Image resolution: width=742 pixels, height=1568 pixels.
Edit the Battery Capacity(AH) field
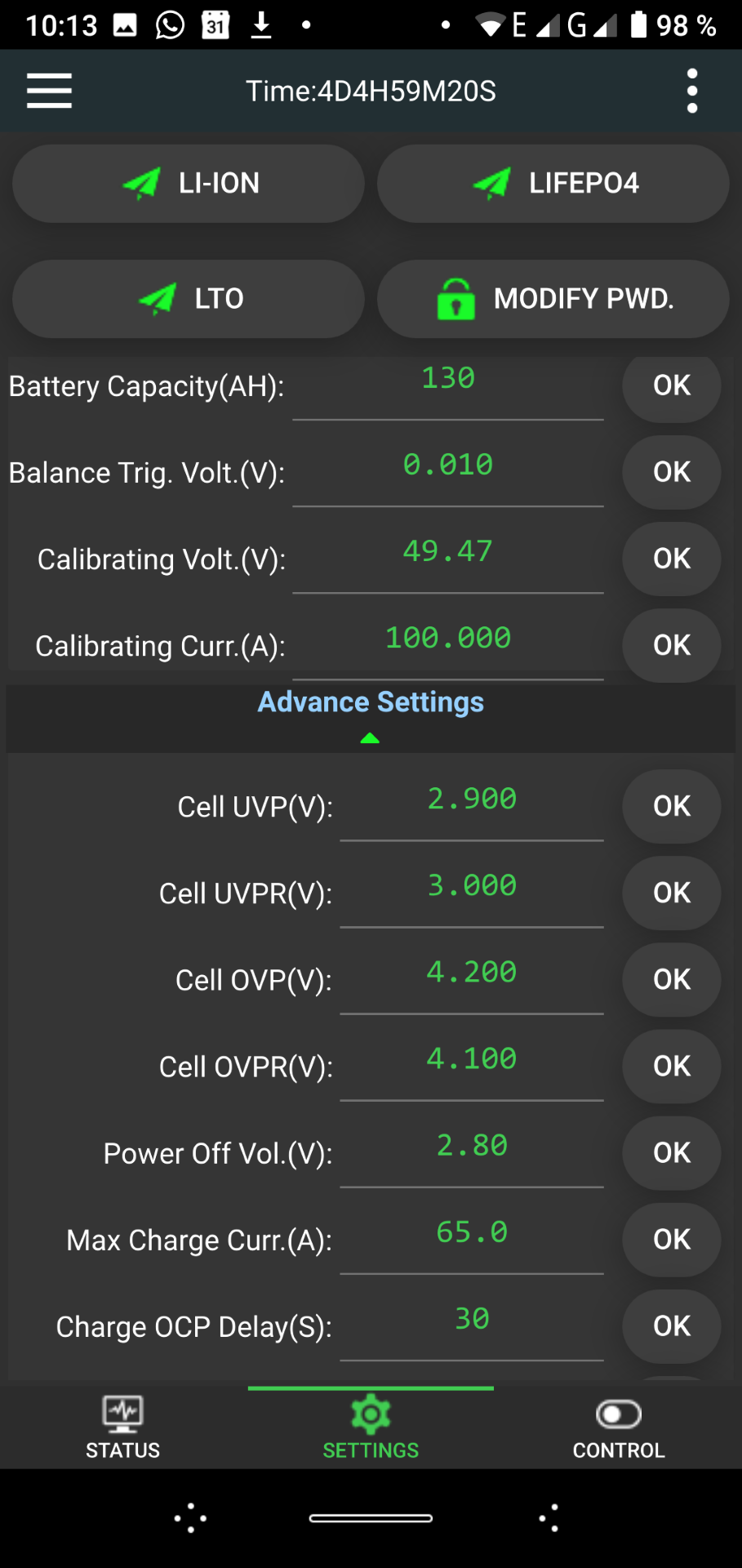pos(448,387)
